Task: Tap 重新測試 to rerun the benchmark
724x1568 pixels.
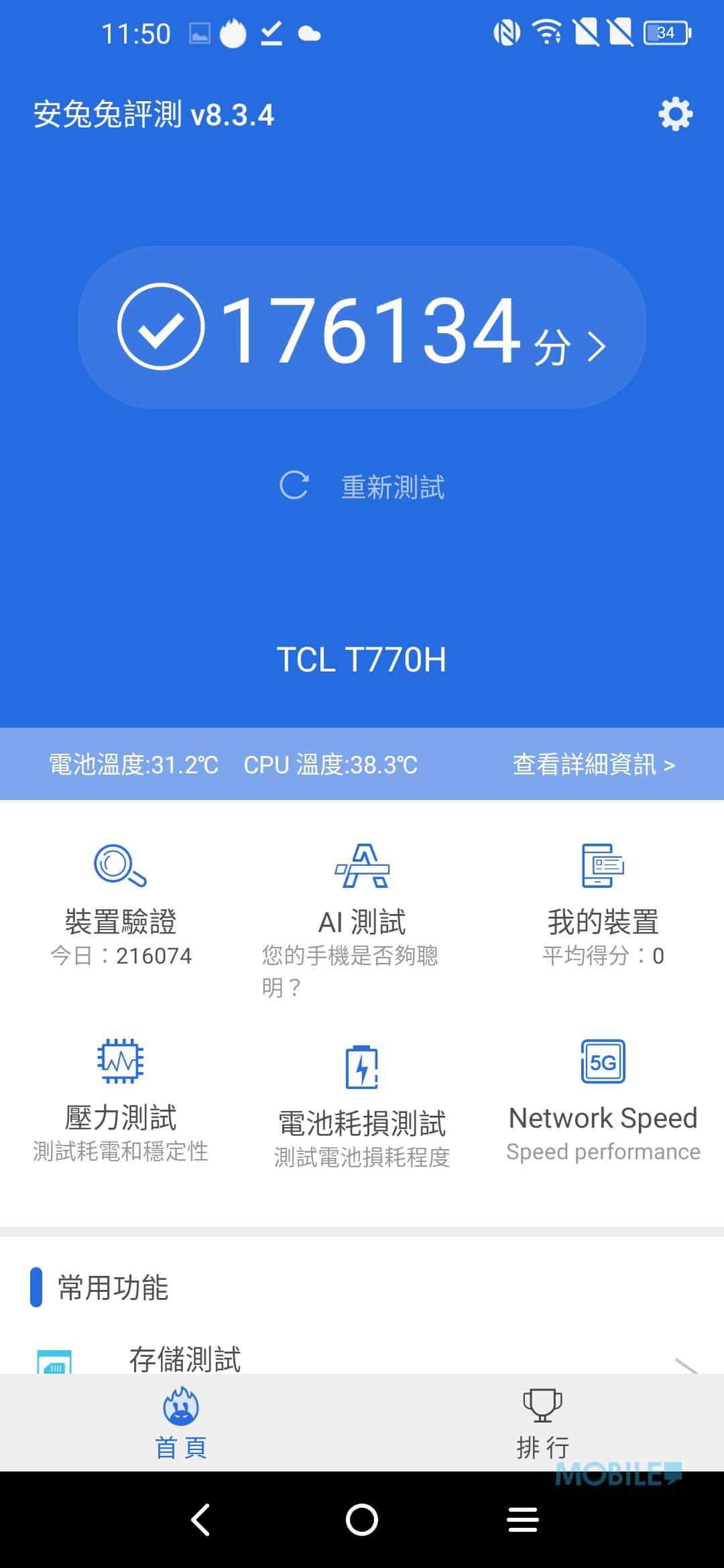Action: click(362, 486)
